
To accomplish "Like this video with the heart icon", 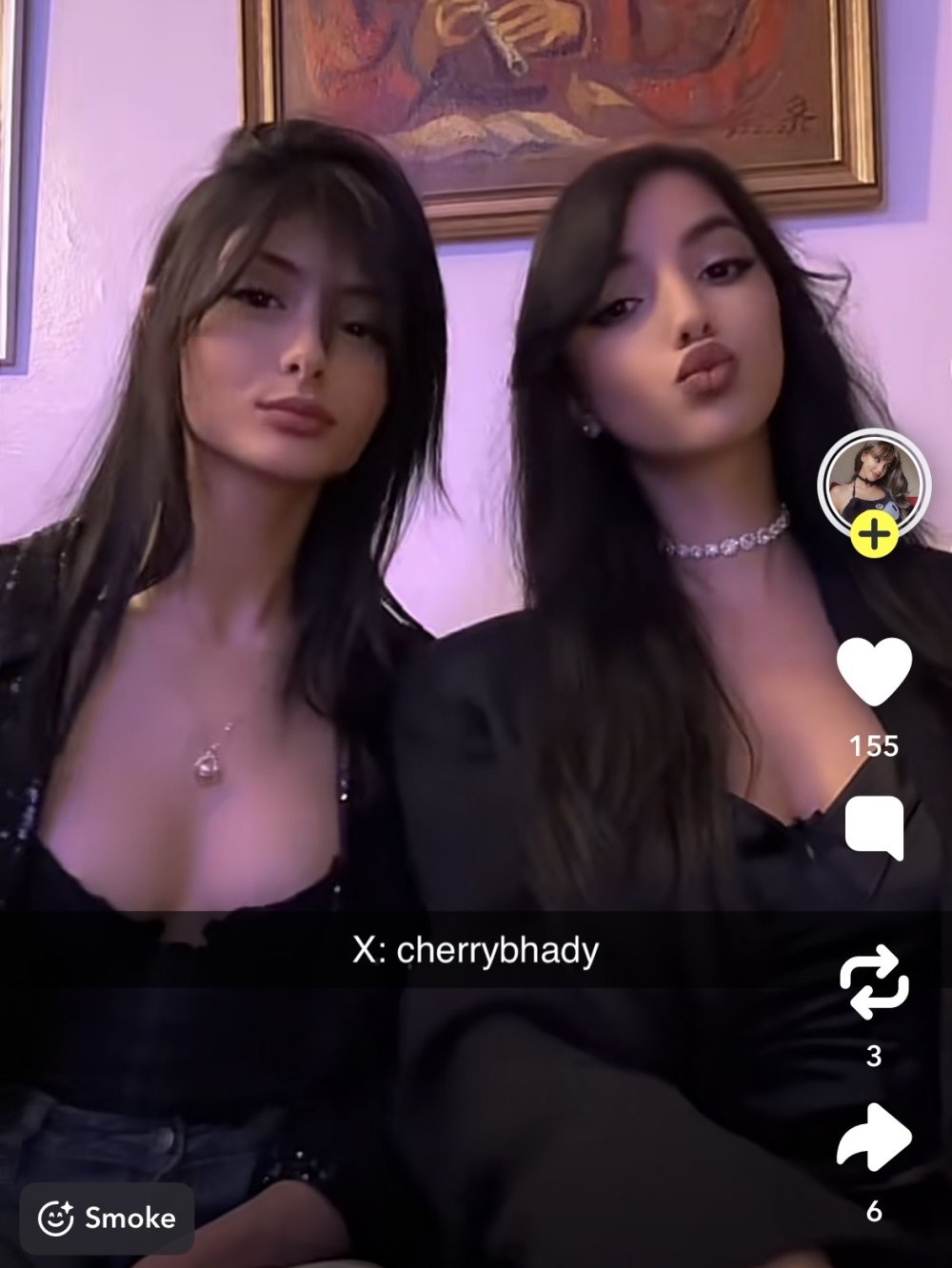I will [x=874, y=670].
